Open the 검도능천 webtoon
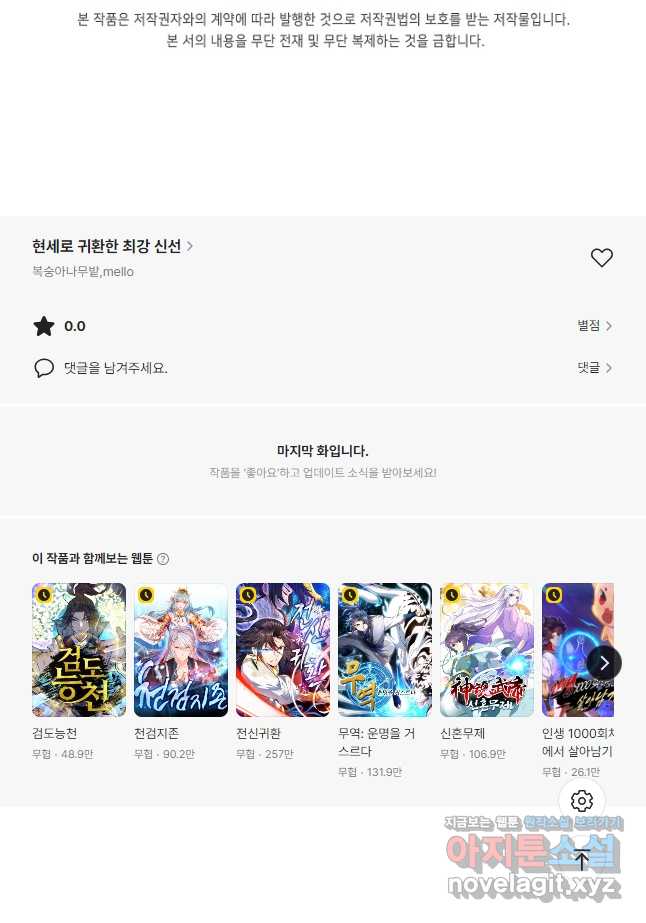This screenshot has width=646, height=923. click(x=79, y=650)
